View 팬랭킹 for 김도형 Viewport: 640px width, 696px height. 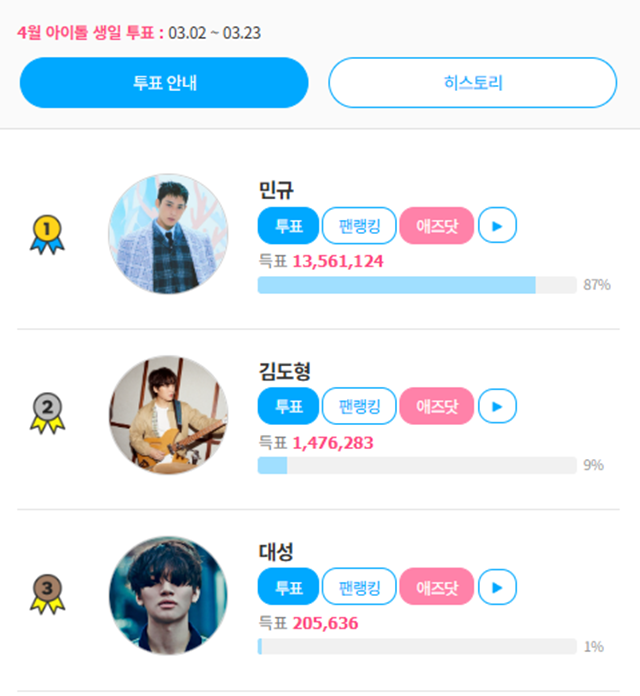point(359,406)
